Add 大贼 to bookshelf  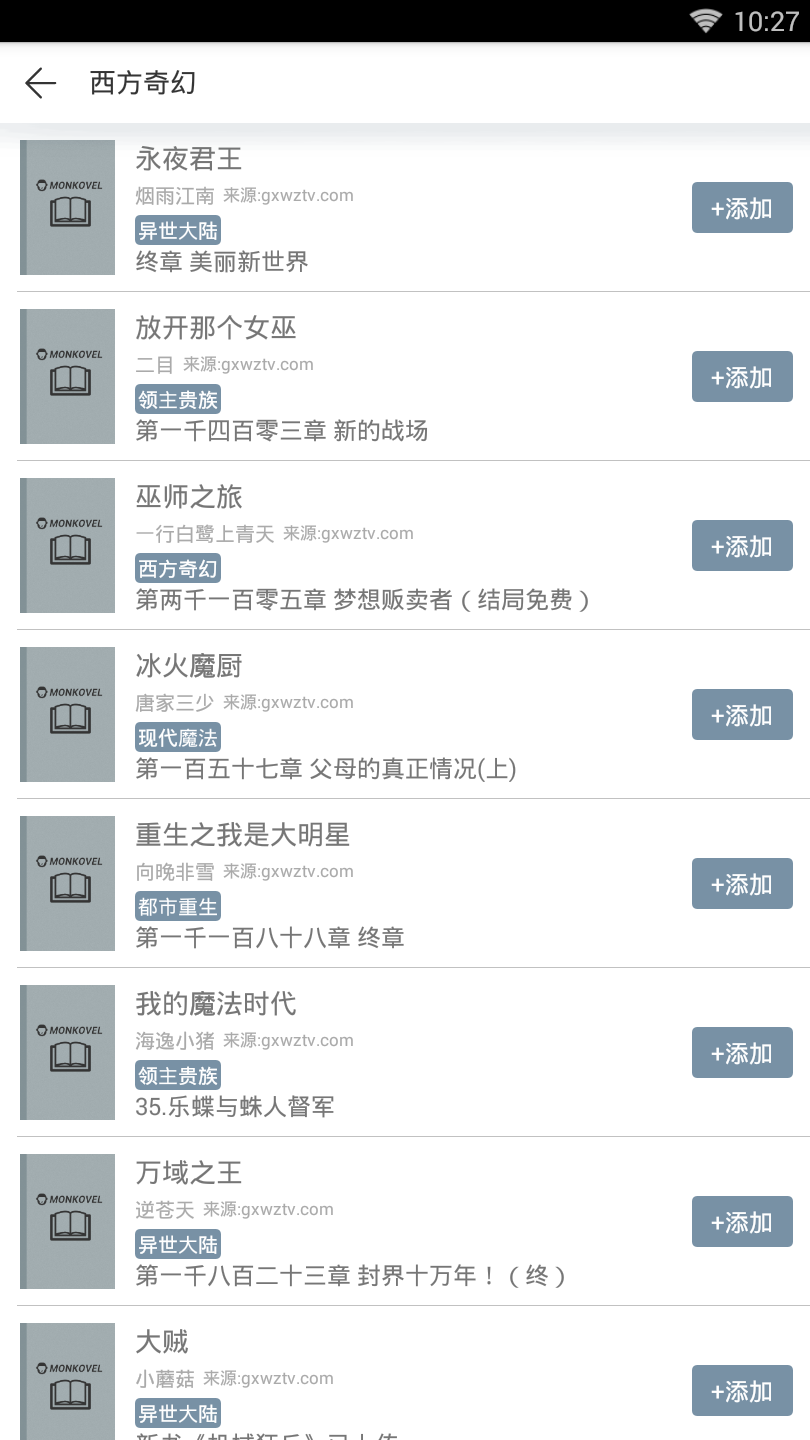[742, 1391]
